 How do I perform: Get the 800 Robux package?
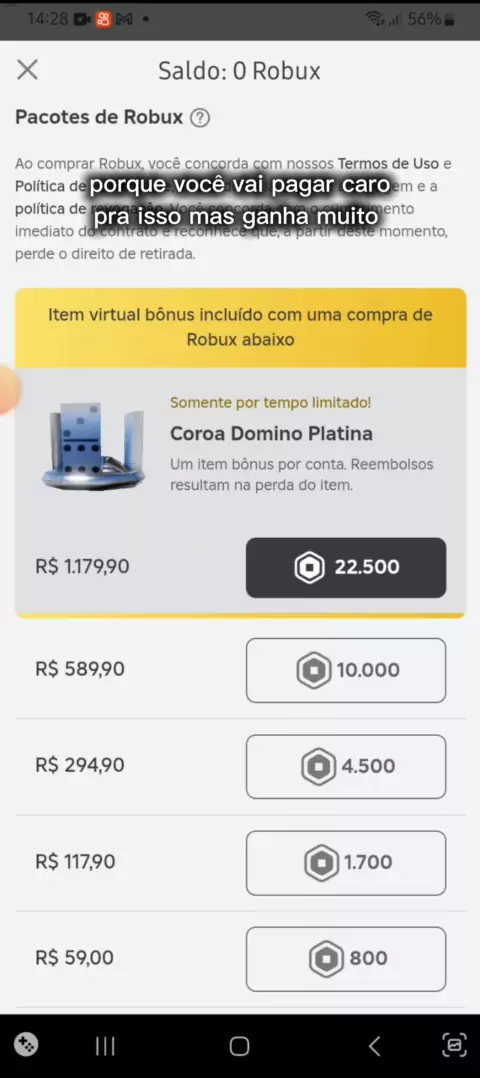[346, 959]
